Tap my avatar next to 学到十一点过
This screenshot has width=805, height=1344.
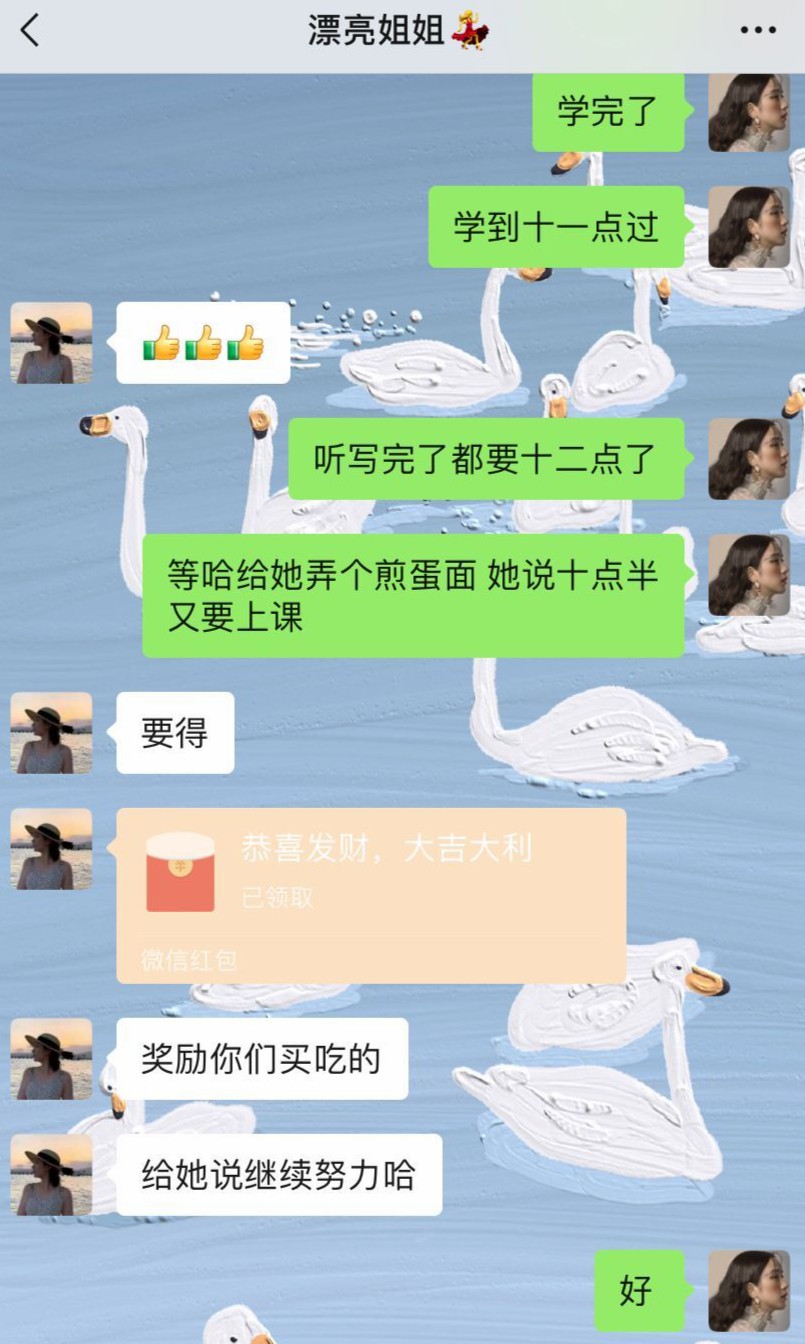pyautogui.click(x=749, y=227)
